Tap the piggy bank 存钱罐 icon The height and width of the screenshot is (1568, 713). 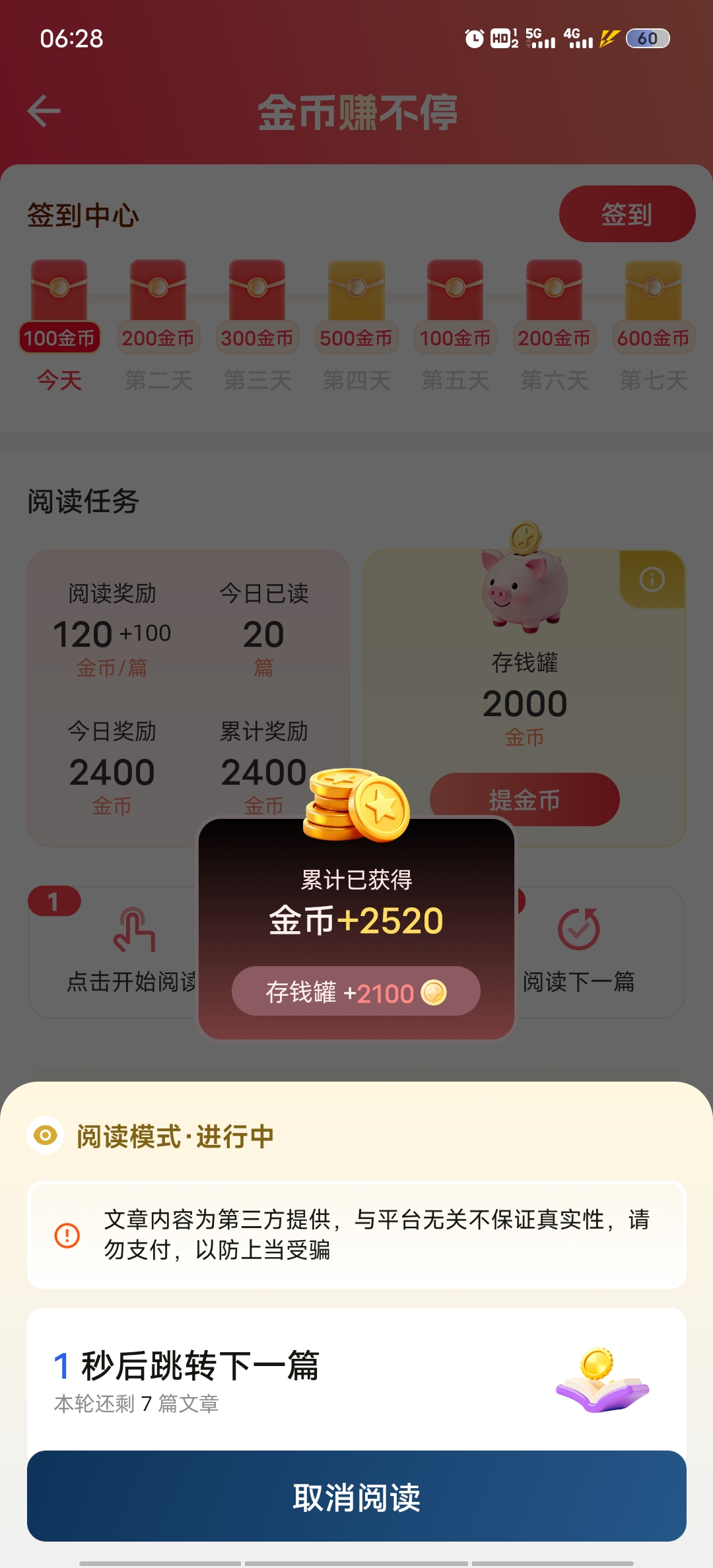tap(525, 587)
